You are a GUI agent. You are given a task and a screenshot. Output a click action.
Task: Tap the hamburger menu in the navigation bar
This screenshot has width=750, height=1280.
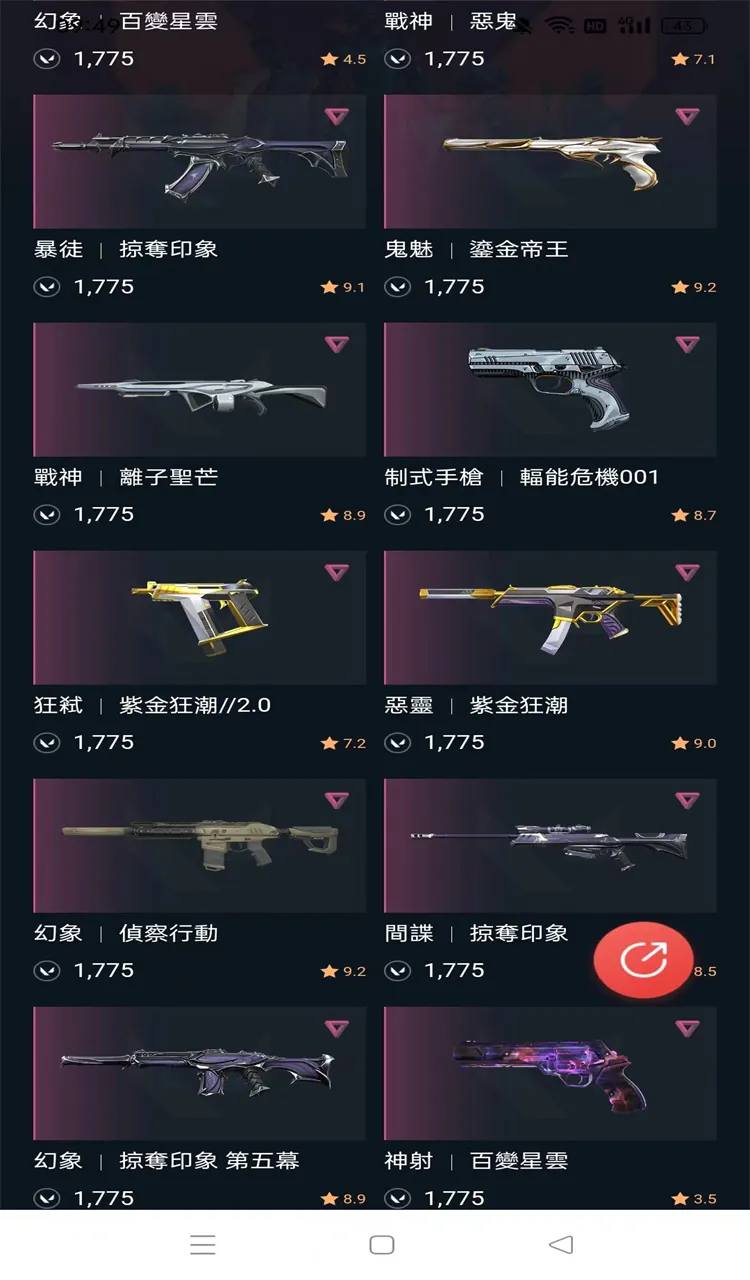pos(203,1243)
